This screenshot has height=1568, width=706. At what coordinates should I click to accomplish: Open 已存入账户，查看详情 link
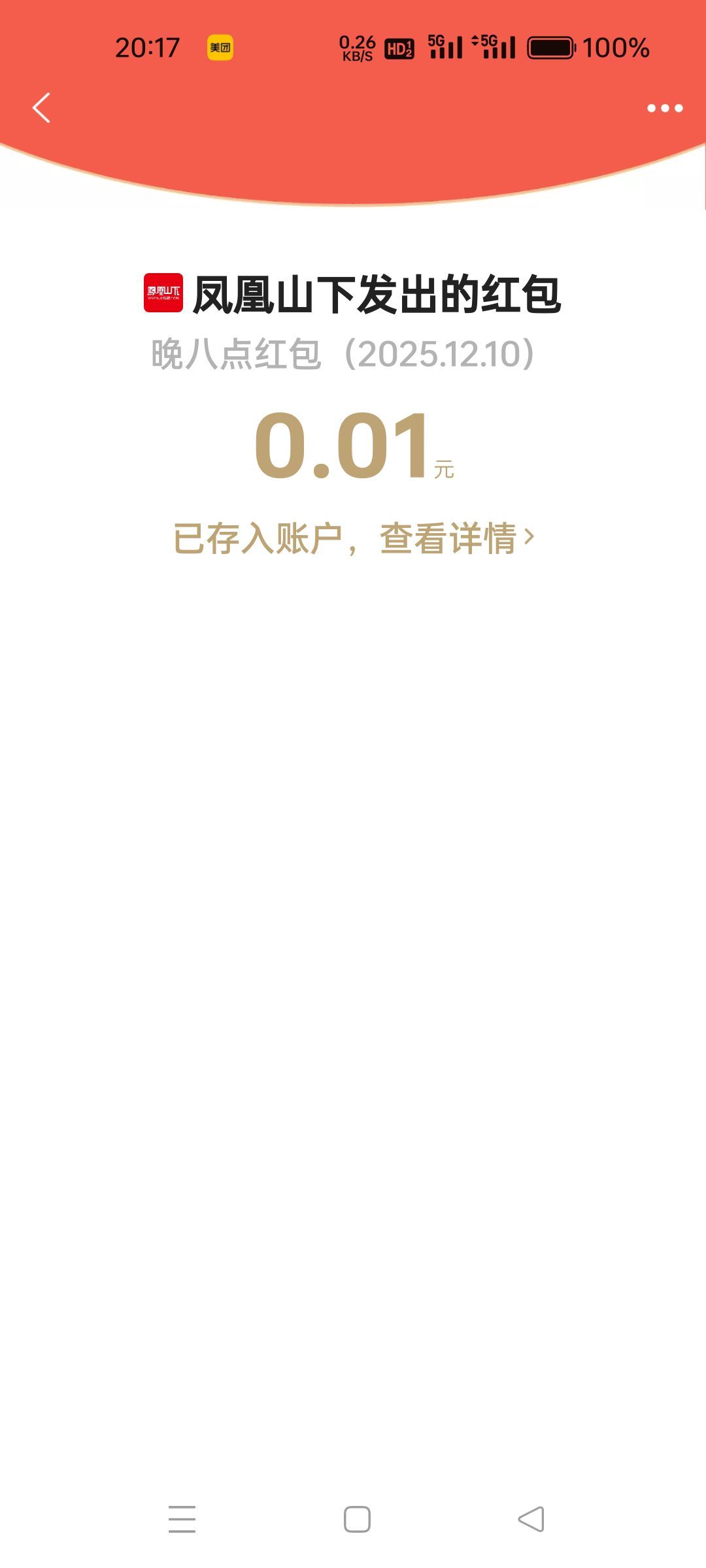(353, 538)
